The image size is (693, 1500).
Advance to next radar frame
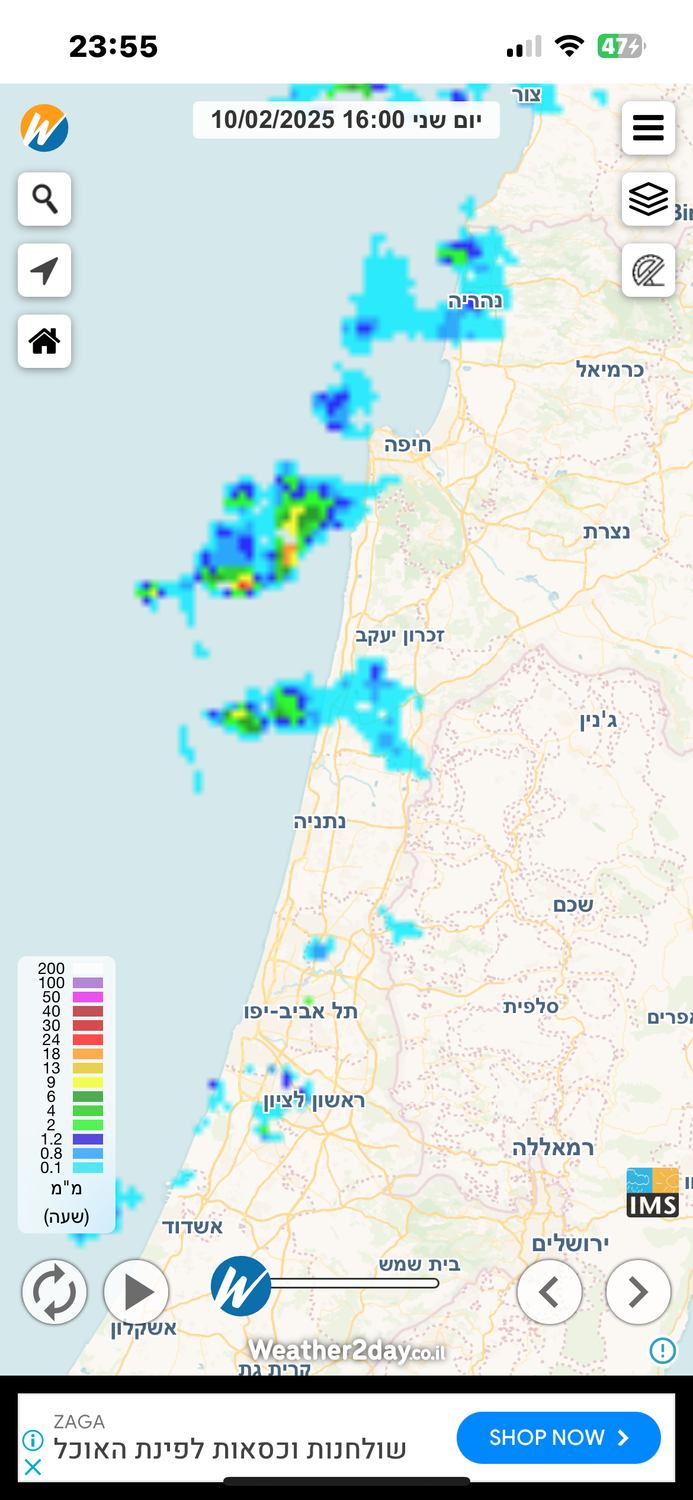tap(638, 1292)
